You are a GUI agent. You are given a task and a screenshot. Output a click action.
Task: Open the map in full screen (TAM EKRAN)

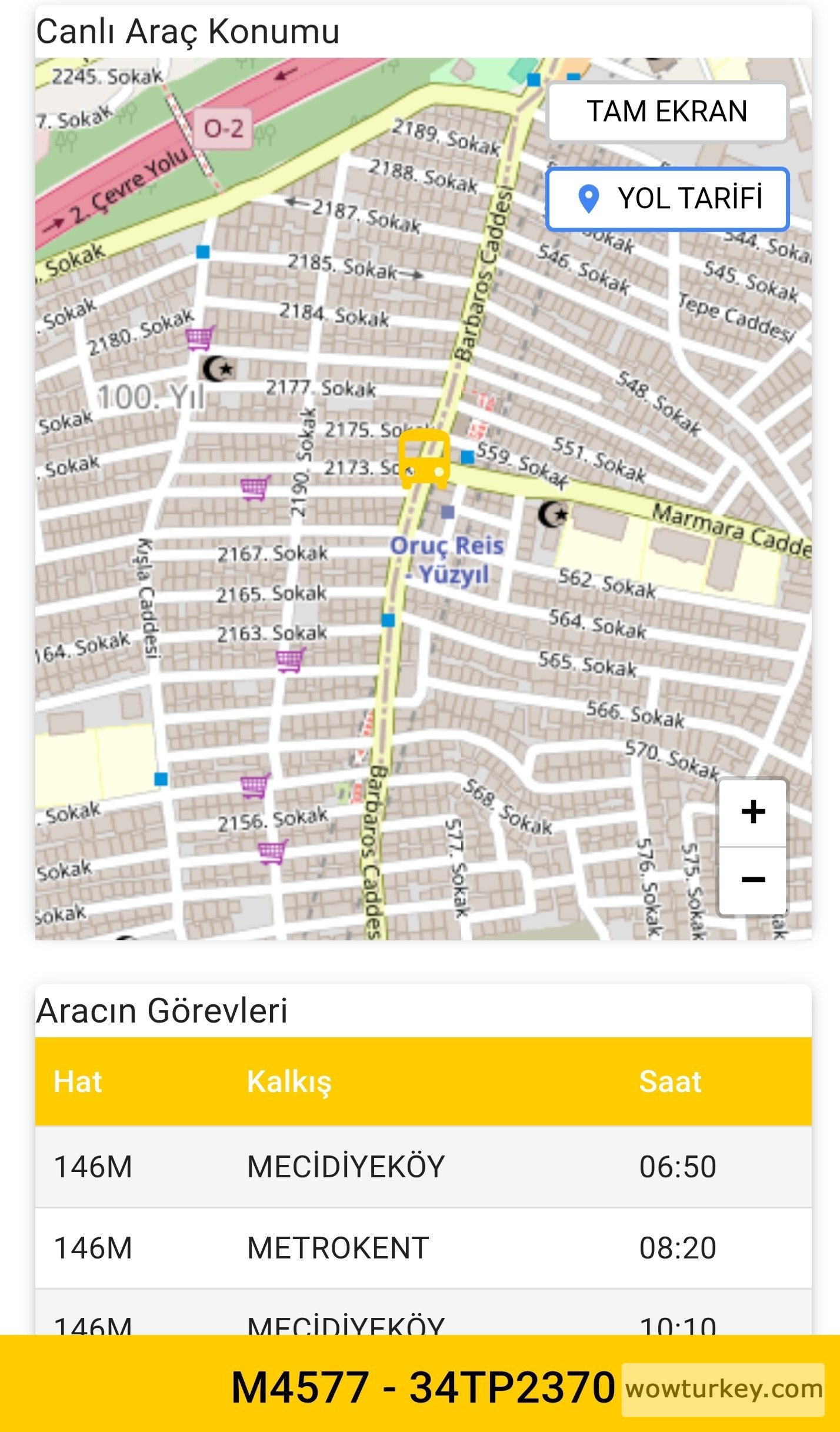tap(667, 112)
